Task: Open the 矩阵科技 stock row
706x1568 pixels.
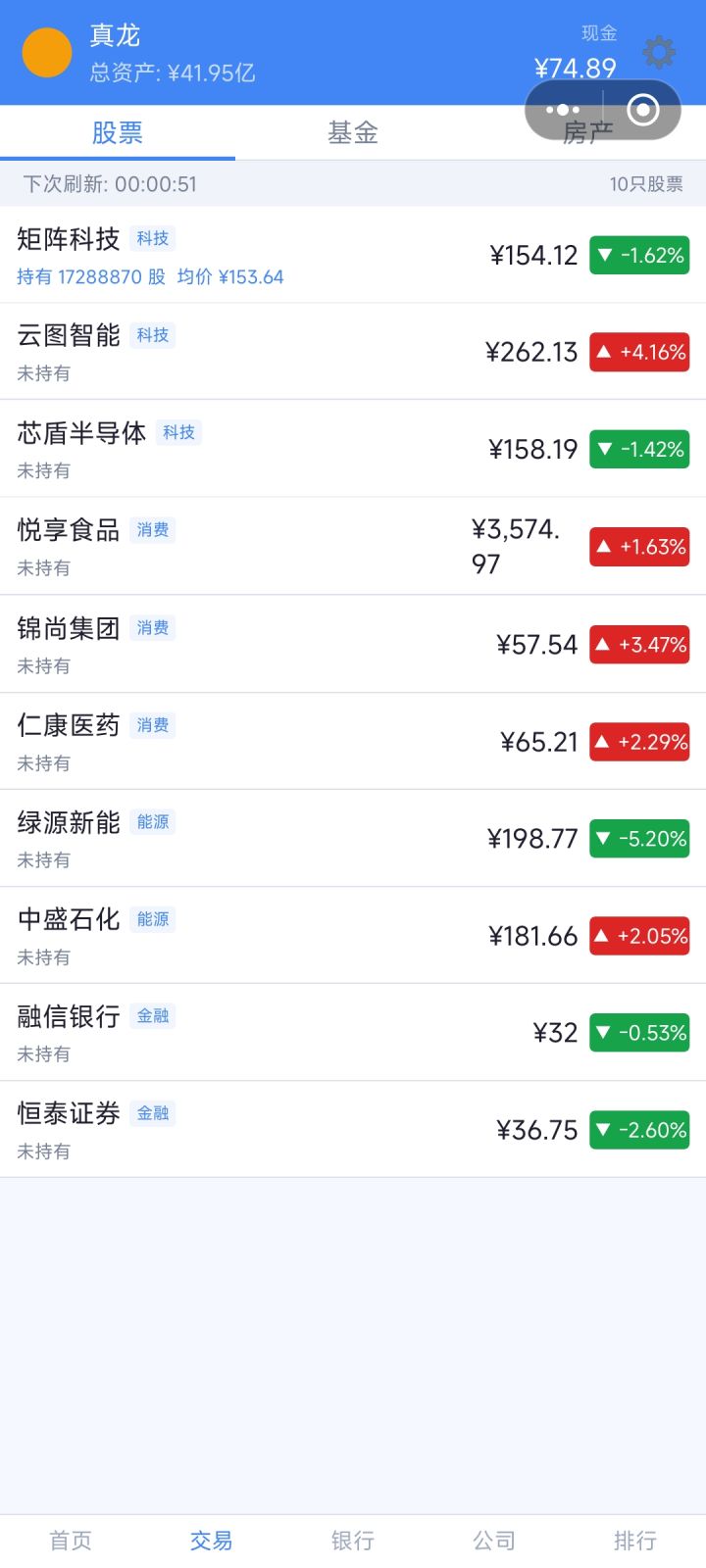Action: click(x=353, y=255)
